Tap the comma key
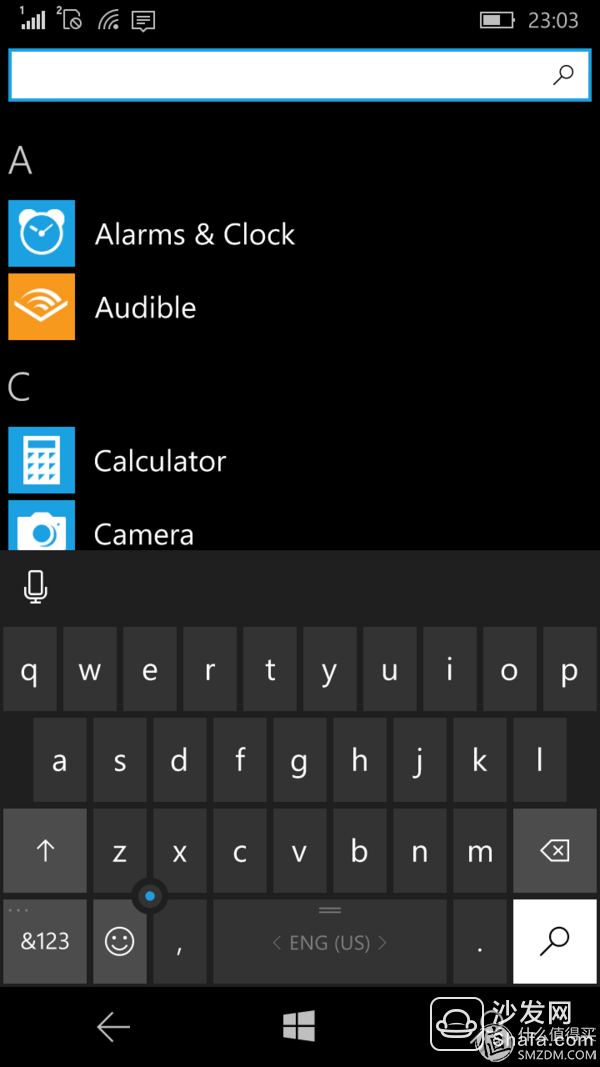The height and width of the screenshot is (1067, 600). (x=180, y=941)
